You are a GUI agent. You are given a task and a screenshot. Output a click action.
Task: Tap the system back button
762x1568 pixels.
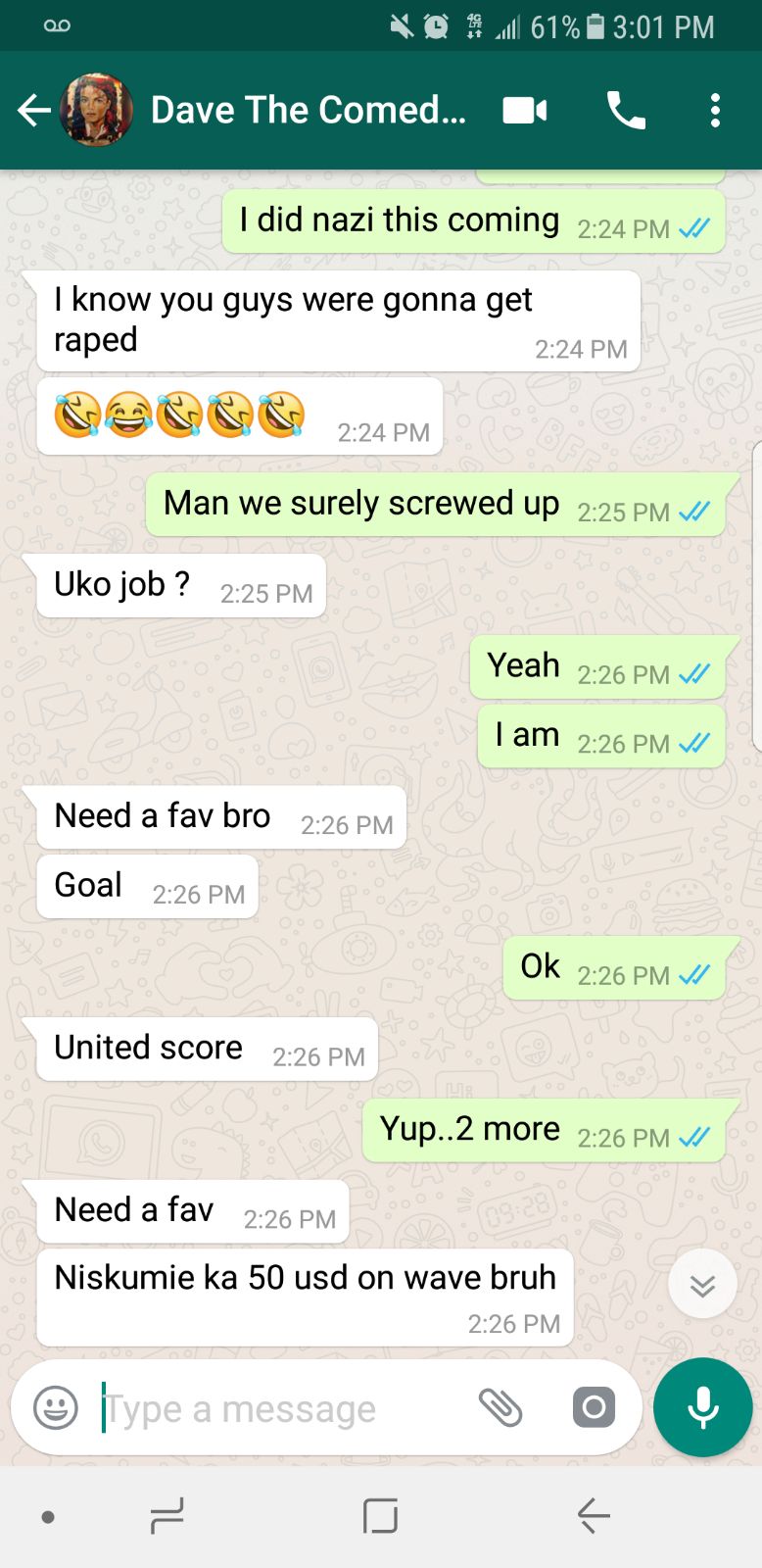pyautogui.click(x=594, y=1516)
